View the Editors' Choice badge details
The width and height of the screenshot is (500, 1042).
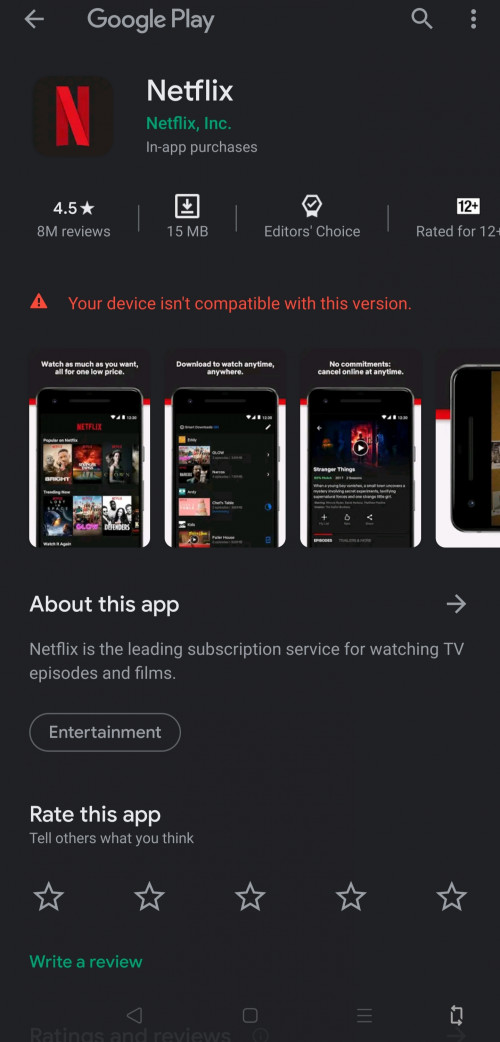click(x=312, y=217)
